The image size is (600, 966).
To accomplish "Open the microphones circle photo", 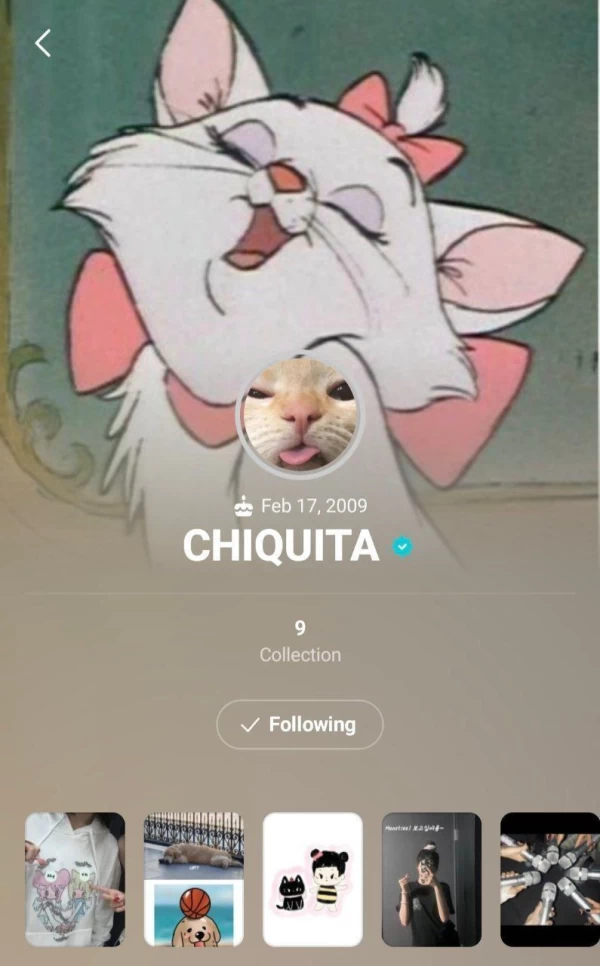I will tap(549, 879).
